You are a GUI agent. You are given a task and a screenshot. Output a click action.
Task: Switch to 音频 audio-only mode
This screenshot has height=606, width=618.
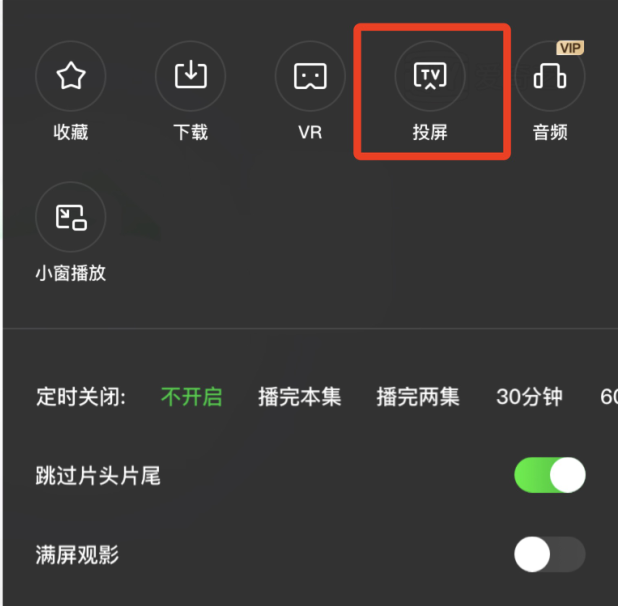coord(550,77)
